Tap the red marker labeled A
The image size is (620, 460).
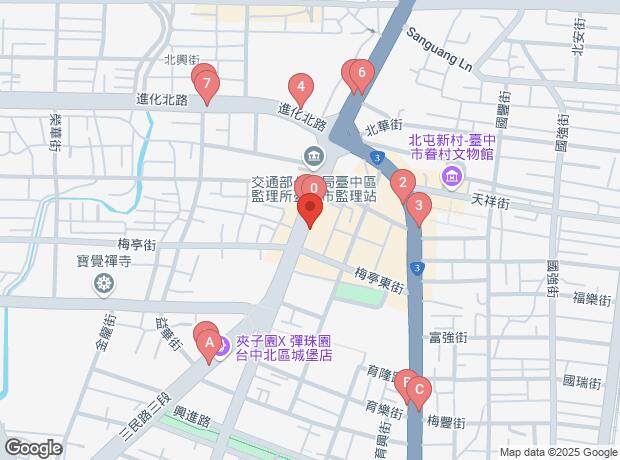pyautogui.click(x=209, y=345)
